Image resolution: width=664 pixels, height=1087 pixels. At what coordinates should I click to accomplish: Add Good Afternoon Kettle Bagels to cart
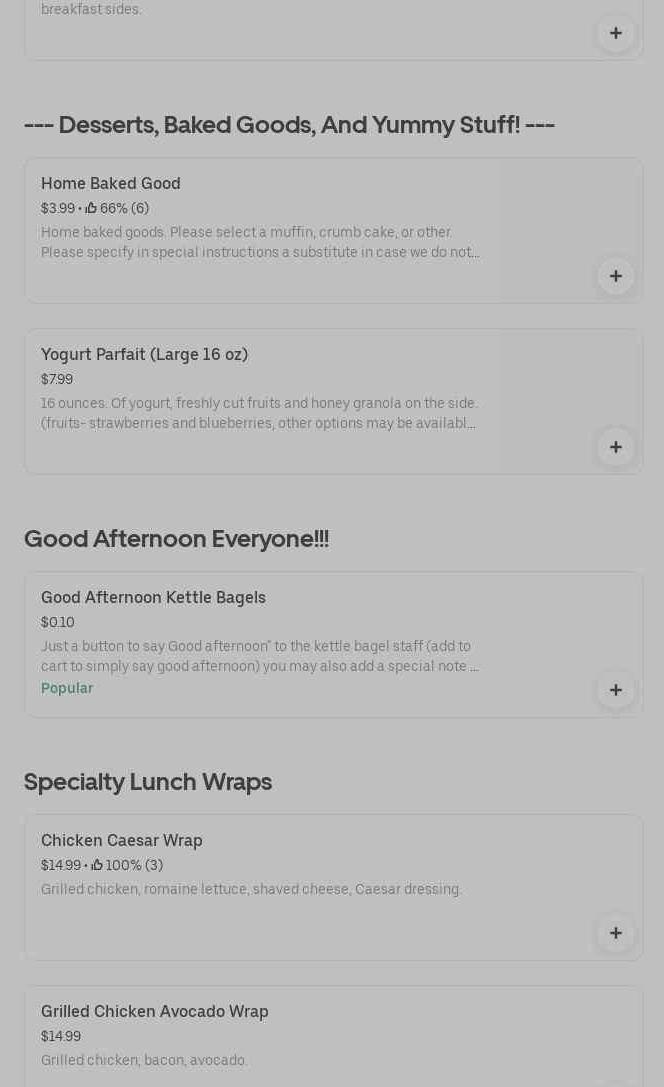pos(615,690)
